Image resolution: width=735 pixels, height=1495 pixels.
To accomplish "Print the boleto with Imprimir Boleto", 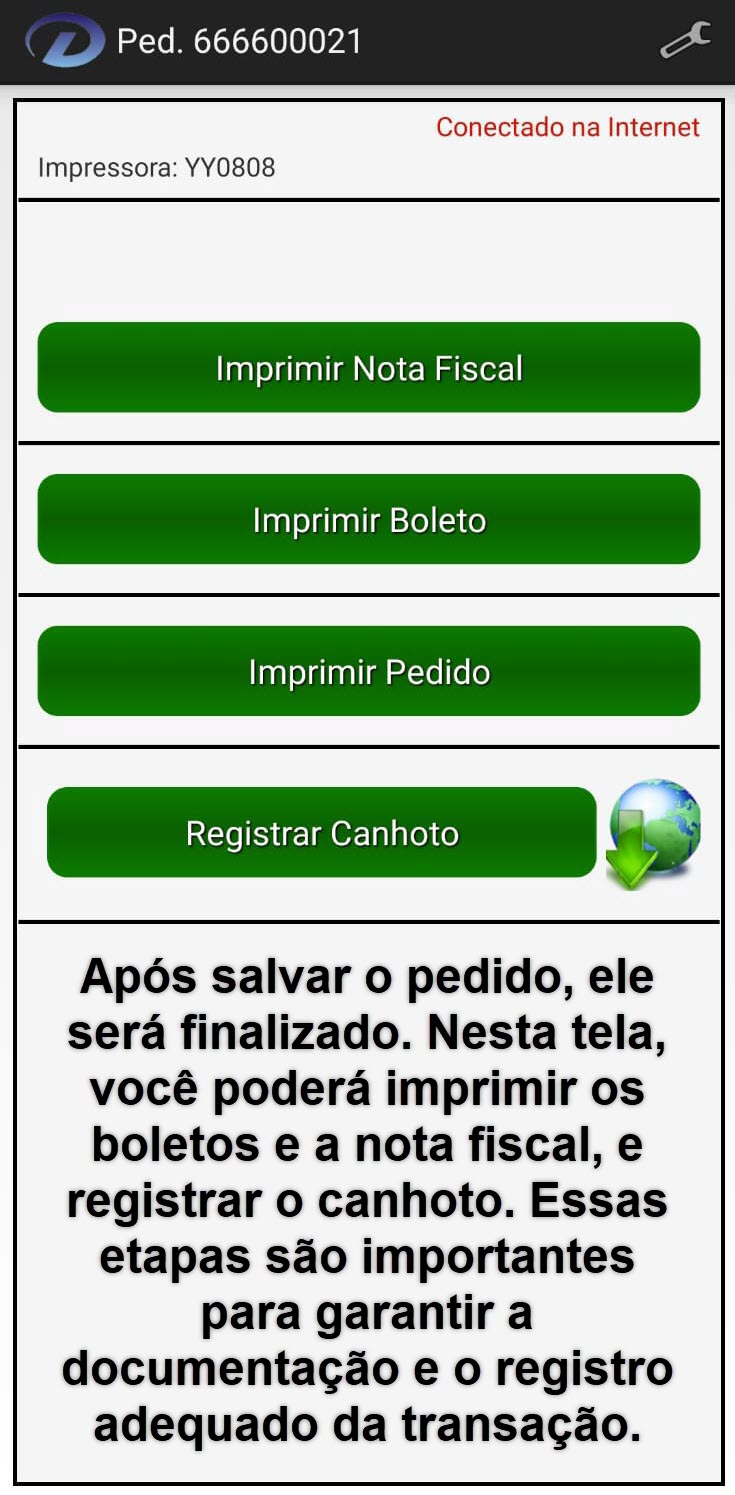I will 368,520.
